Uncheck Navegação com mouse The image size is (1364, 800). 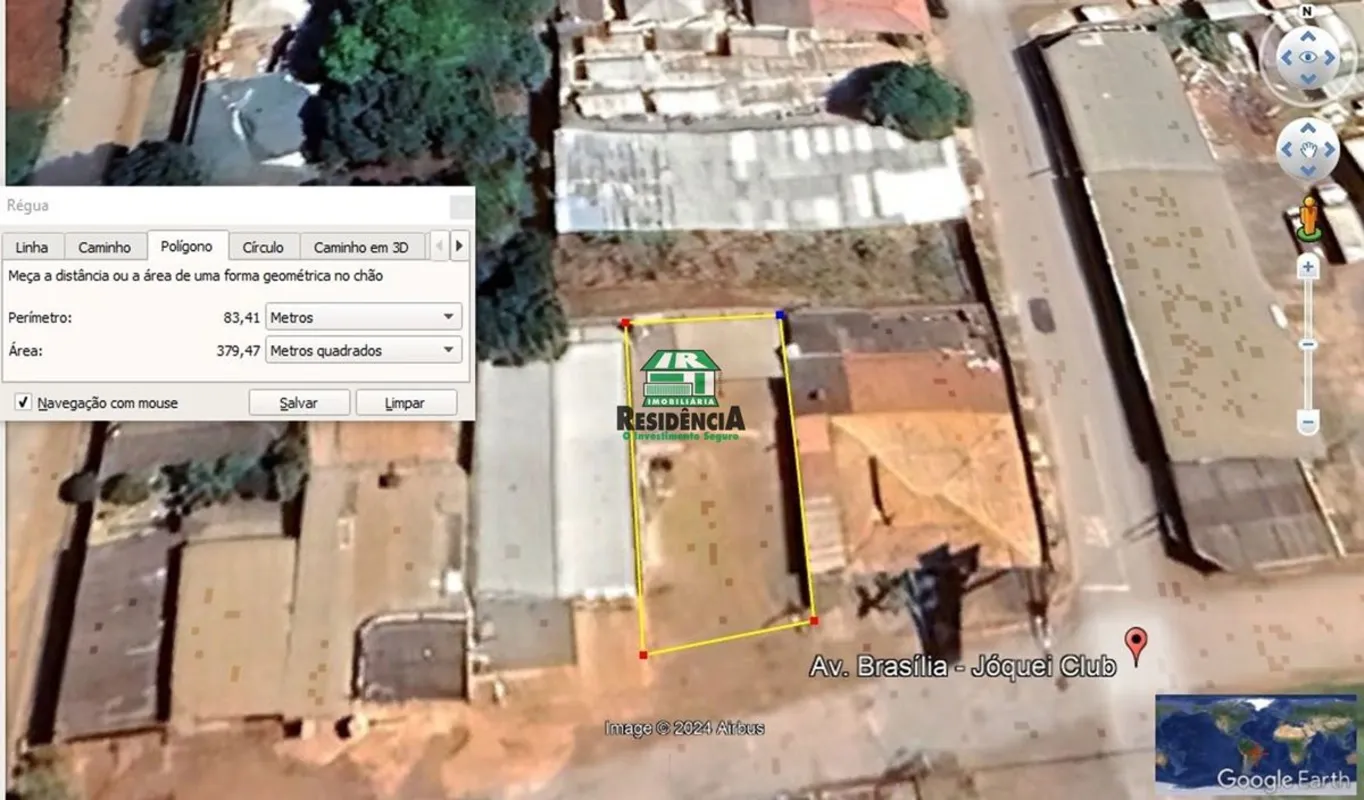point(24,403)
